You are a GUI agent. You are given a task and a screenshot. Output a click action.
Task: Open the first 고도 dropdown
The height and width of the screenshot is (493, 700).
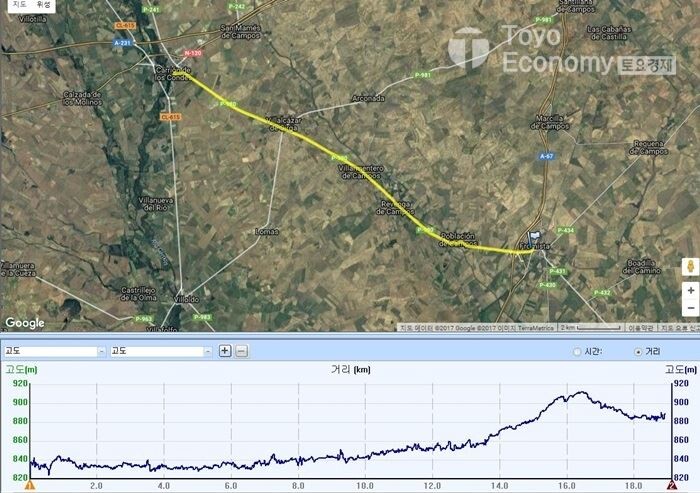point(53,351)
